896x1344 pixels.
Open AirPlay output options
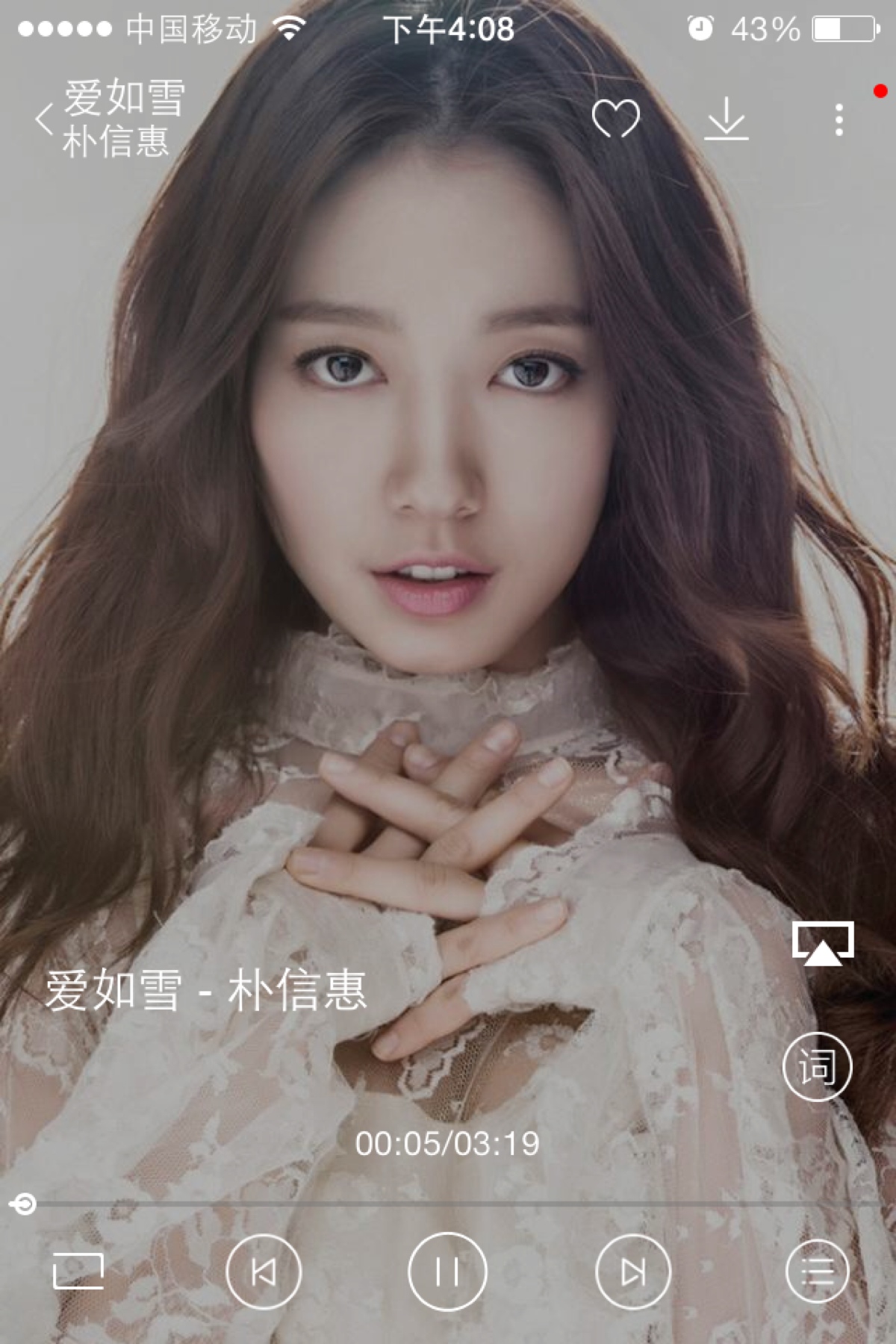click(x=822, y=943)
